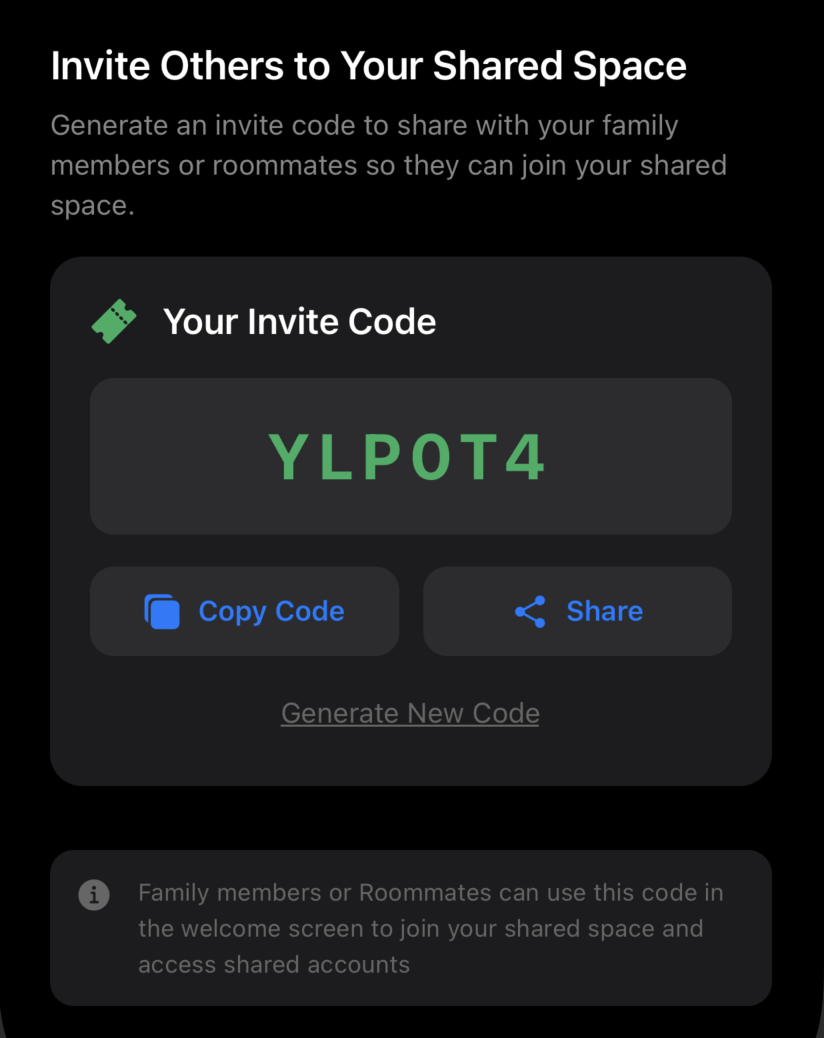Click the underlined Generate New Code text

(x=410, y=712)
